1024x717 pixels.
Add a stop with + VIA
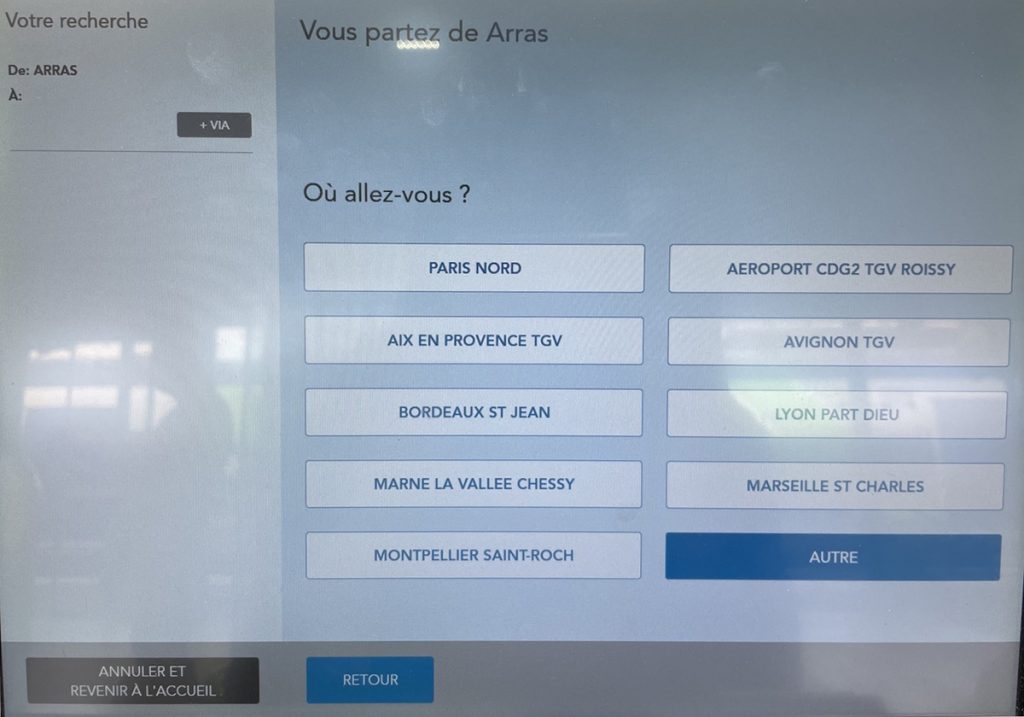(214, 125)
